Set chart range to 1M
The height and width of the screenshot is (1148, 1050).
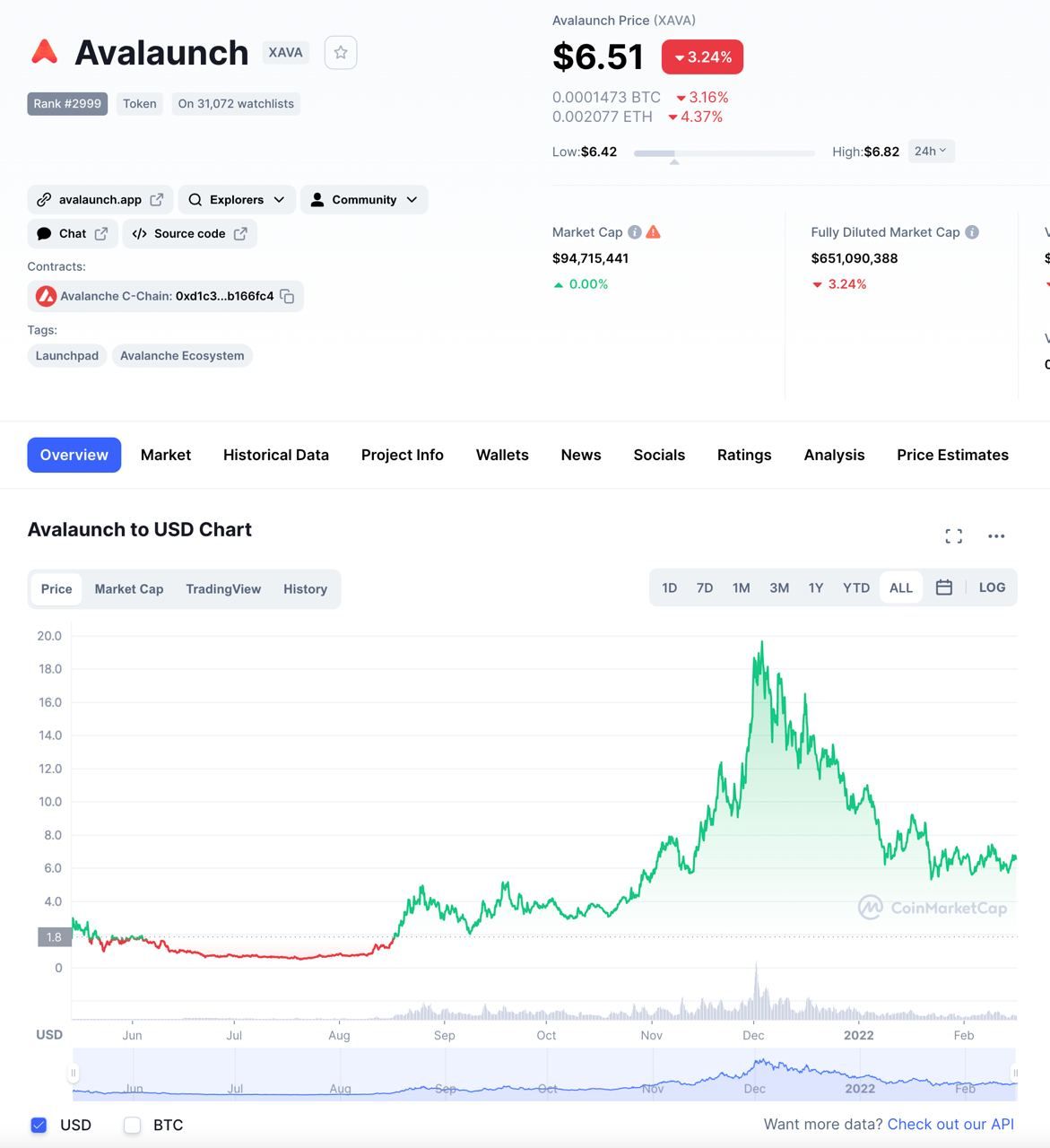(741, 587)
